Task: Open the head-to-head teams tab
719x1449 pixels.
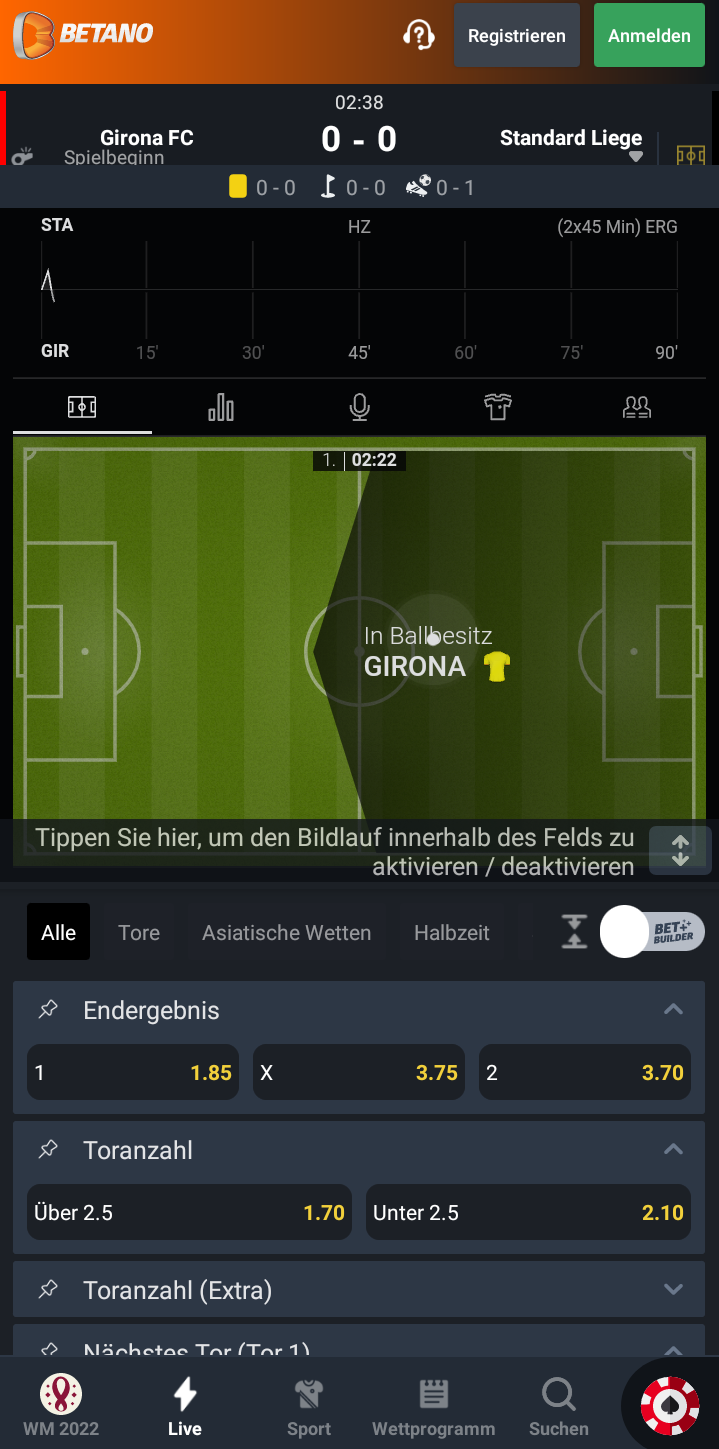Action: [x=636, y=407]
